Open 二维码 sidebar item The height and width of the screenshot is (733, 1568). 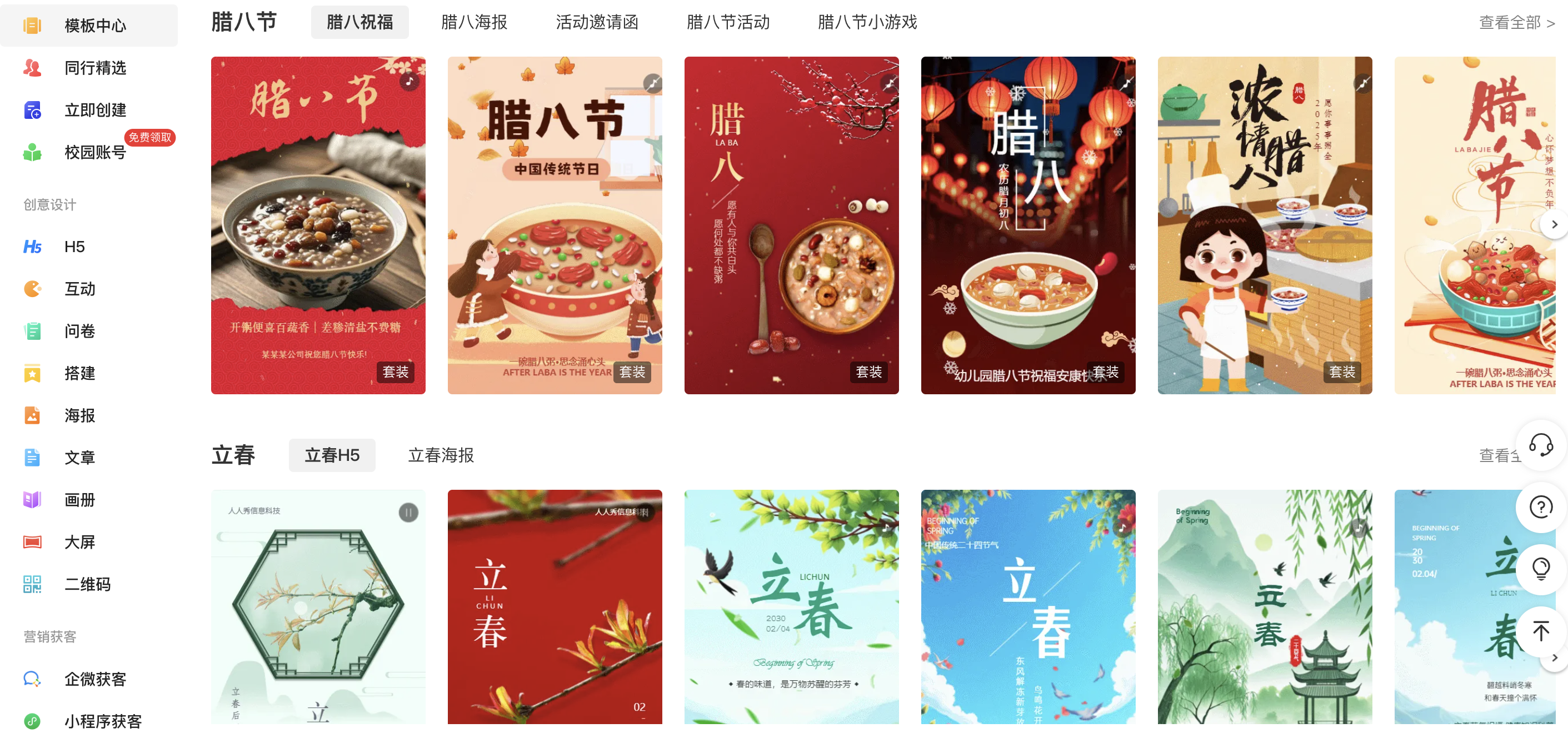click(87, 585)
